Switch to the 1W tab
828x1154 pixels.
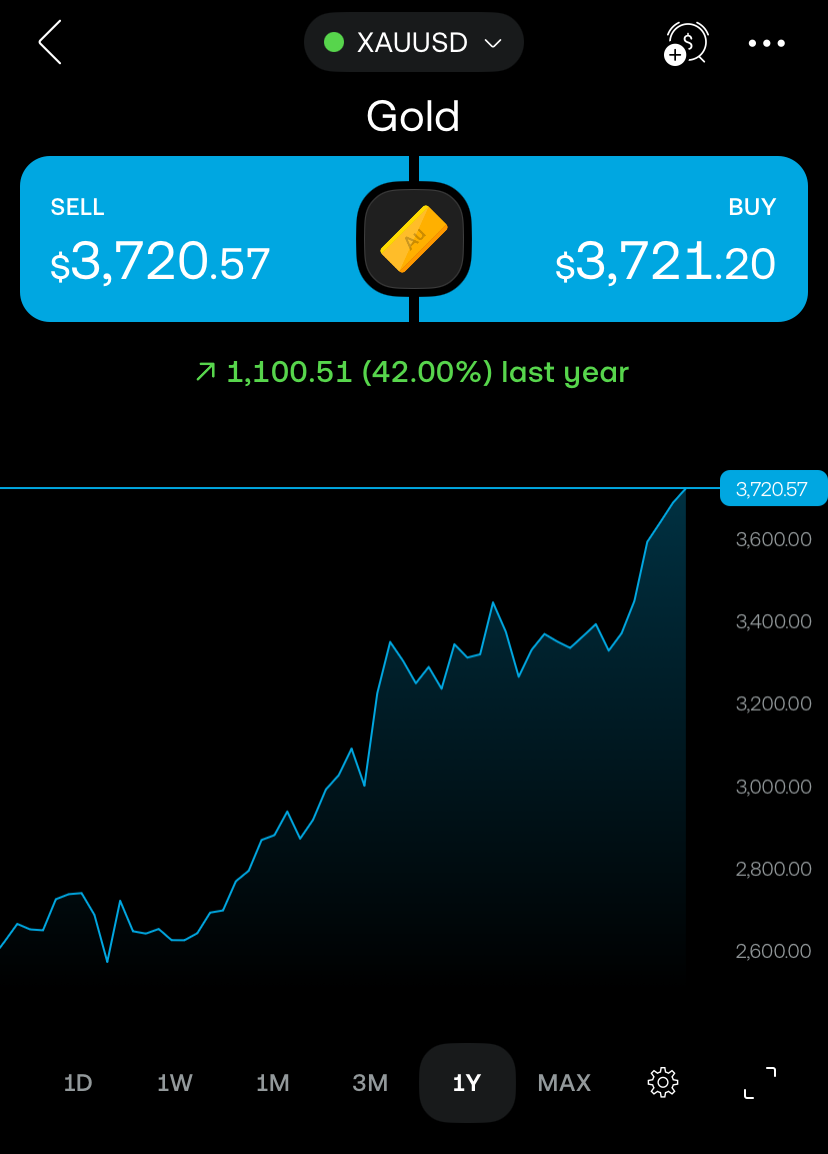[x=175, y=1083]
